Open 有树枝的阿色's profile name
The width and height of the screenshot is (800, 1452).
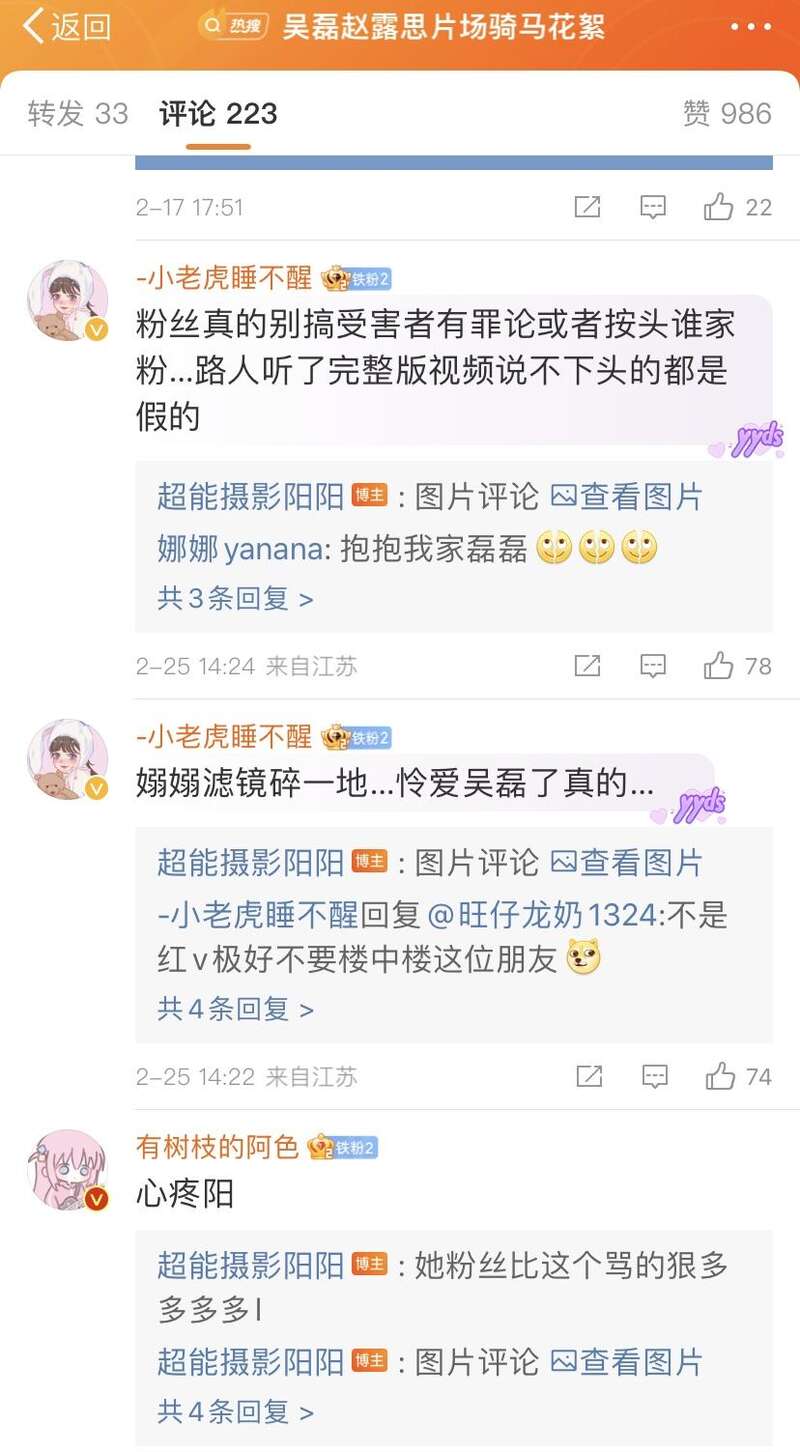[217, 1147]
